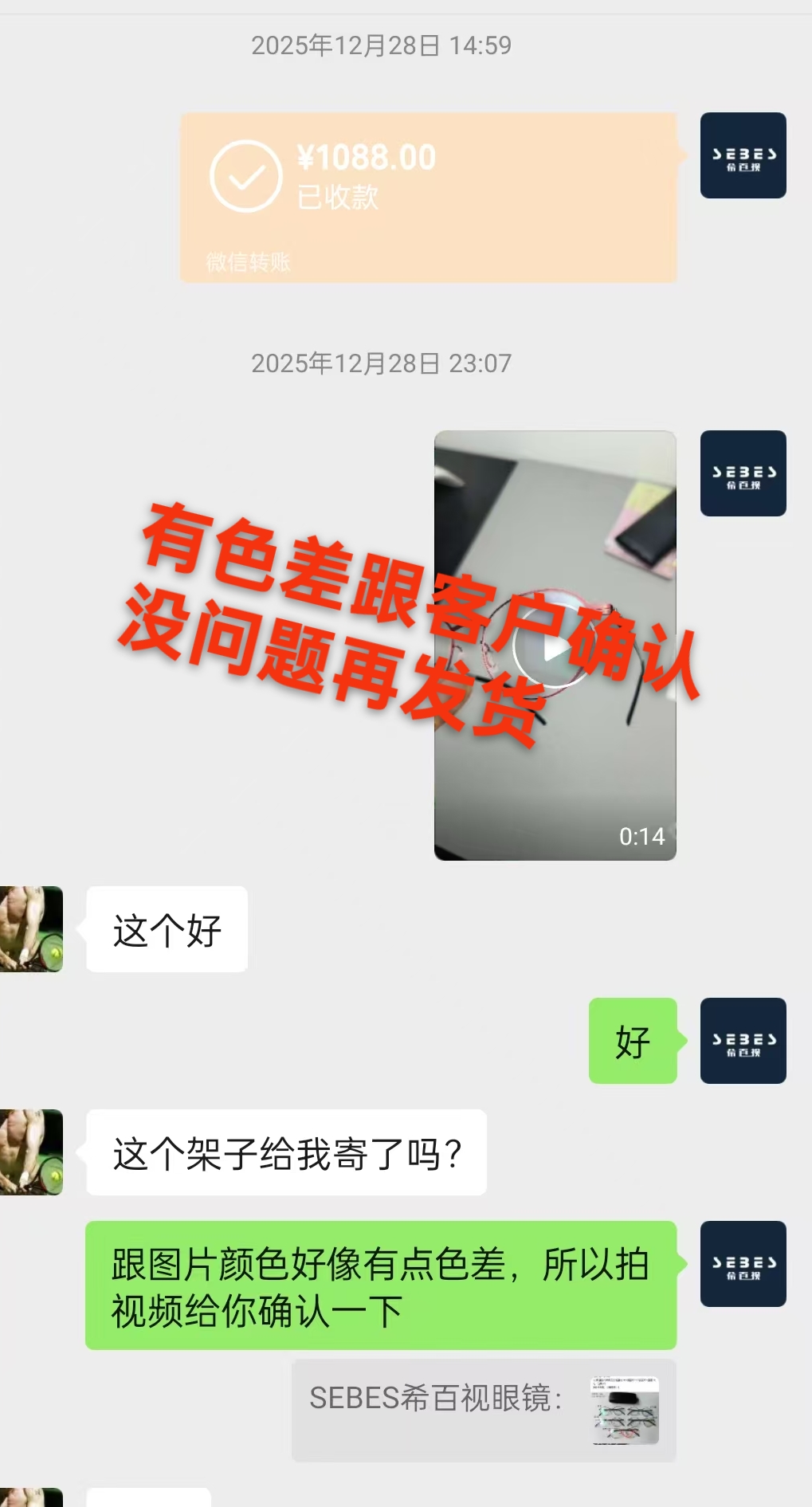The image size is (812, 1507).
Task: Open the contact's profile beside 这个架子给我寄了吗?
Action: [32, 1152]
